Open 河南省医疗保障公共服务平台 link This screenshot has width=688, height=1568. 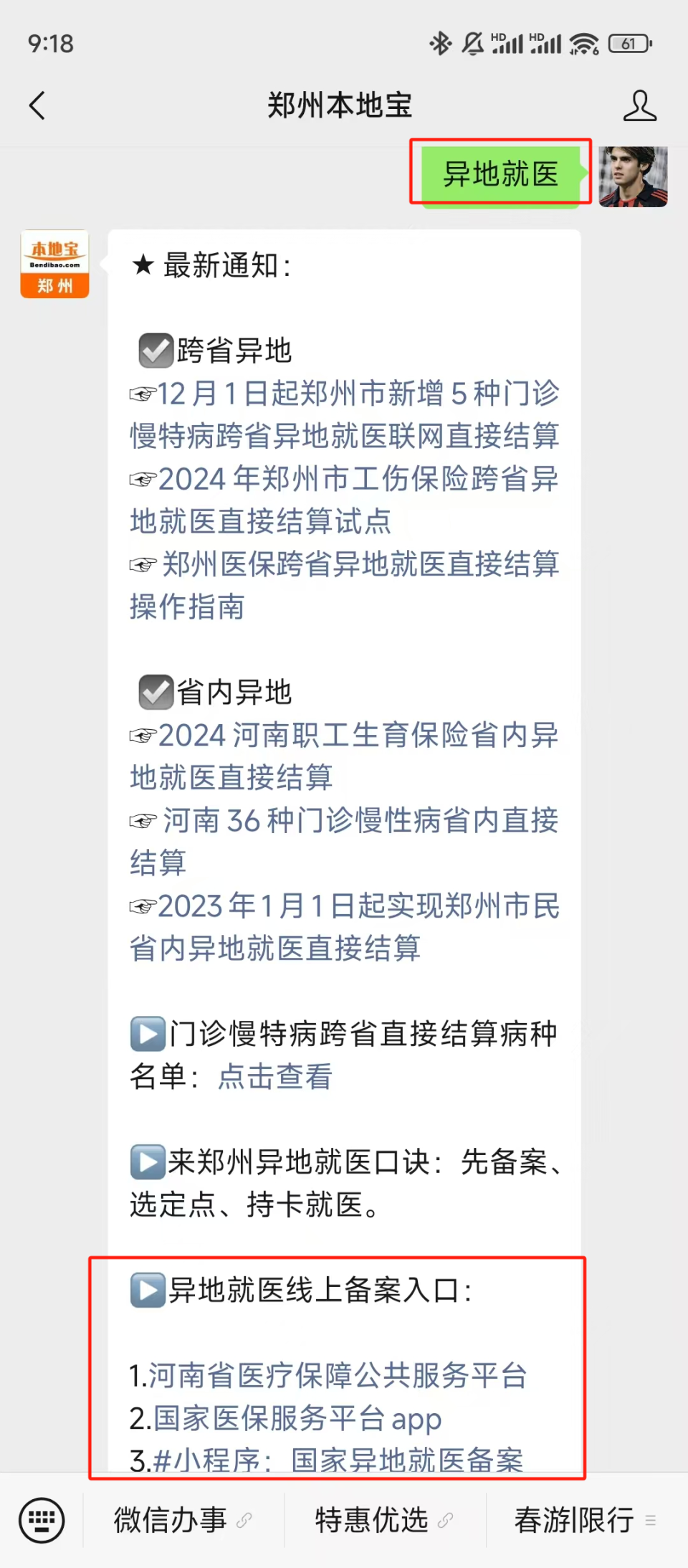[337, 1376]
